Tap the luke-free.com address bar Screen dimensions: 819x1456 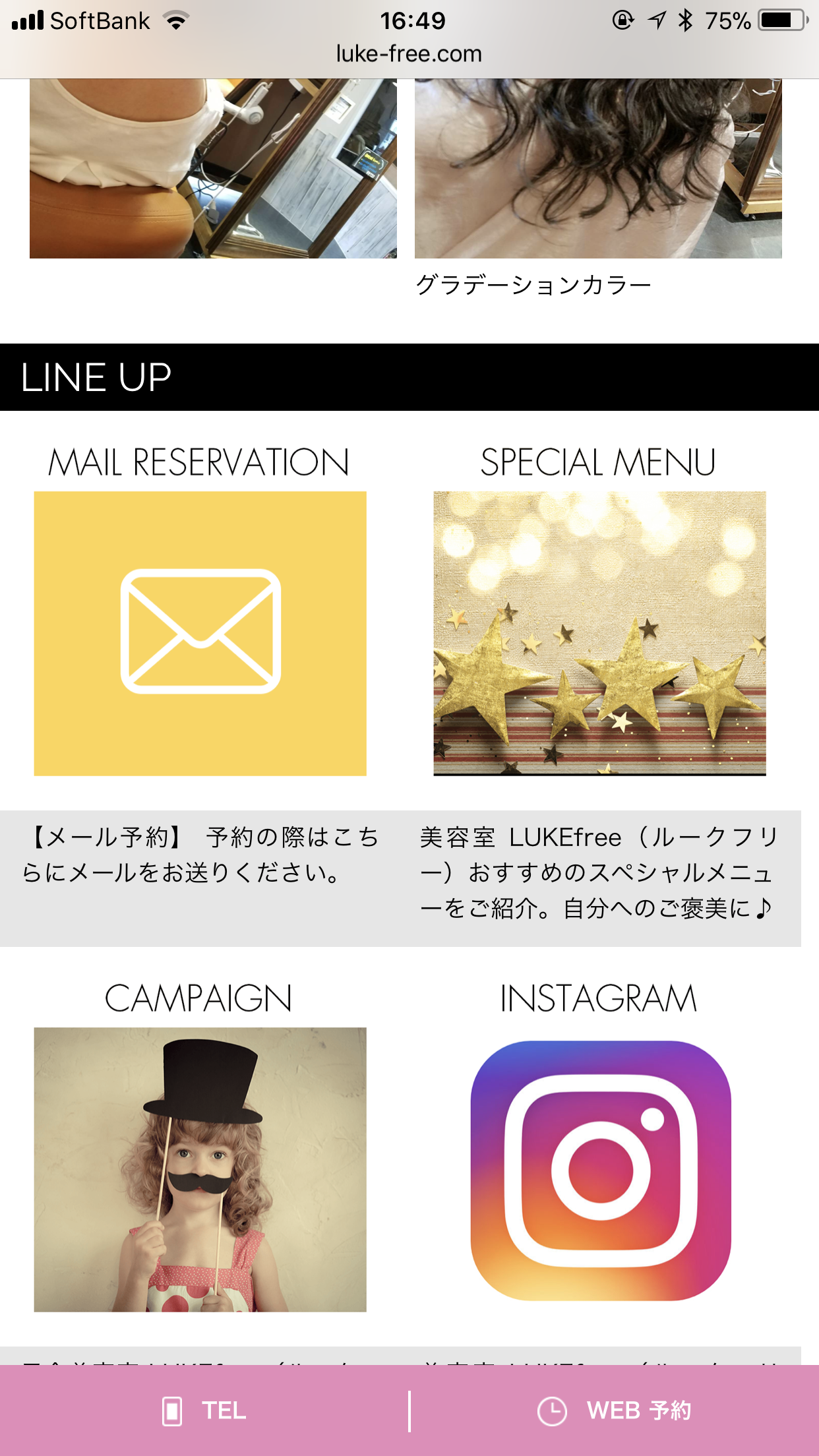[x=409, y=54]
